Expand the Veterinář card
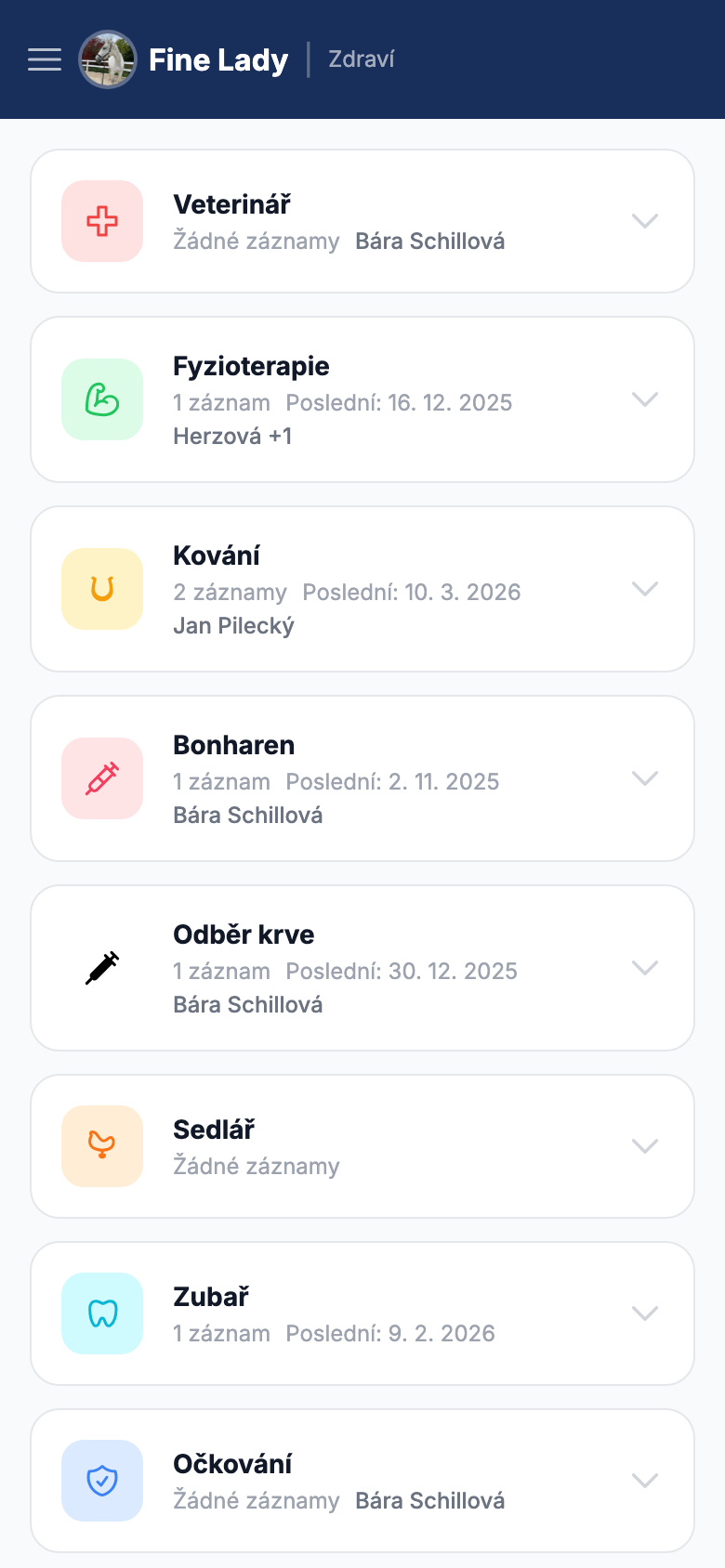 click(645, 221)
